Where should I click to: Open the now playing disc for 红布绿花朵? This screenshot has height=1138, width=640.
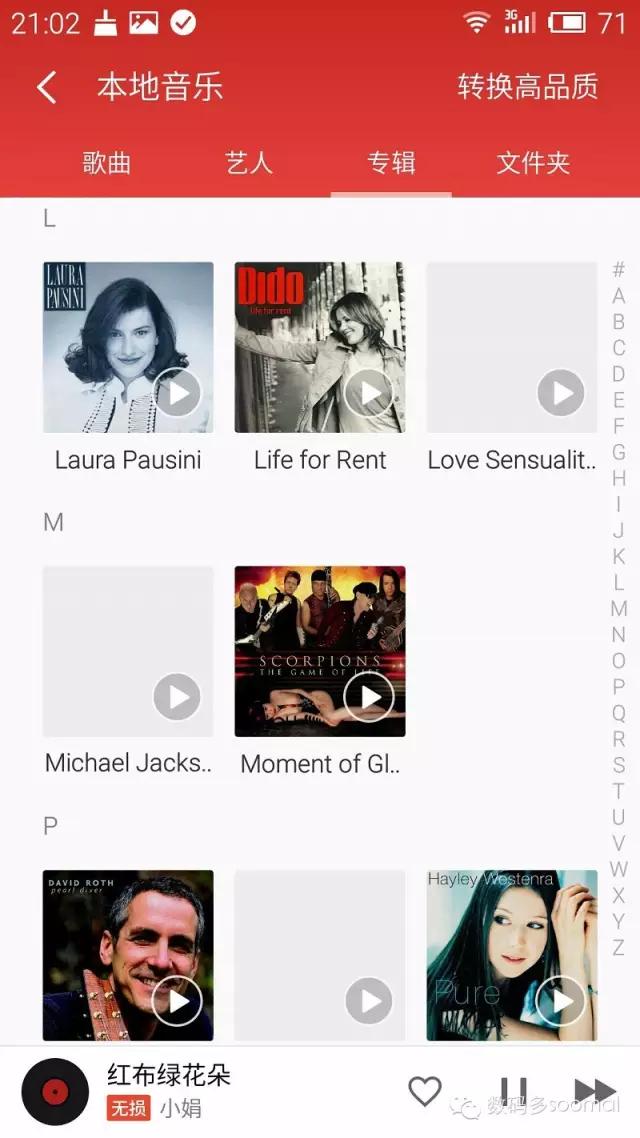(55, 1091)
